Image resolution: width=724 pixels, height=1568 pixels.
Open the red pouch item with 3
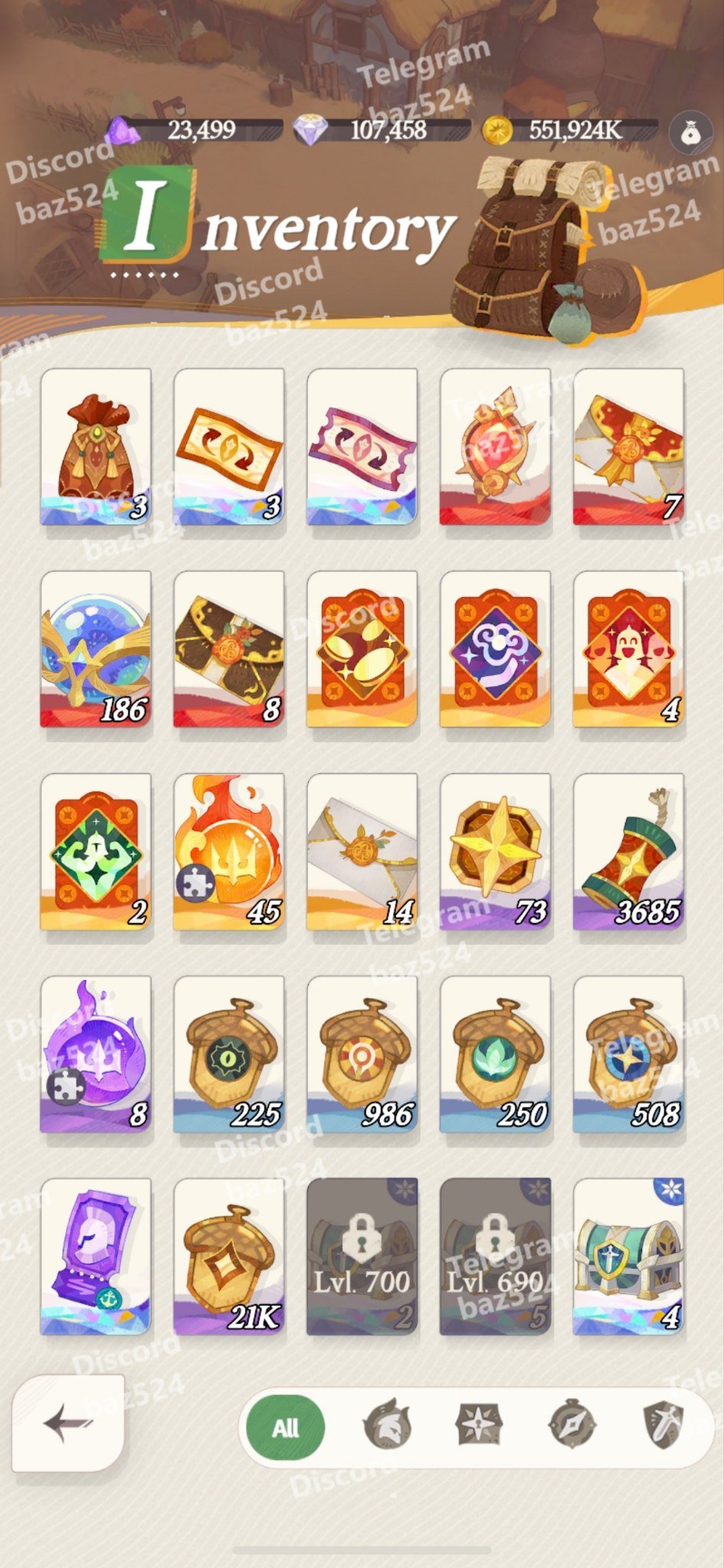click(96, 446)
